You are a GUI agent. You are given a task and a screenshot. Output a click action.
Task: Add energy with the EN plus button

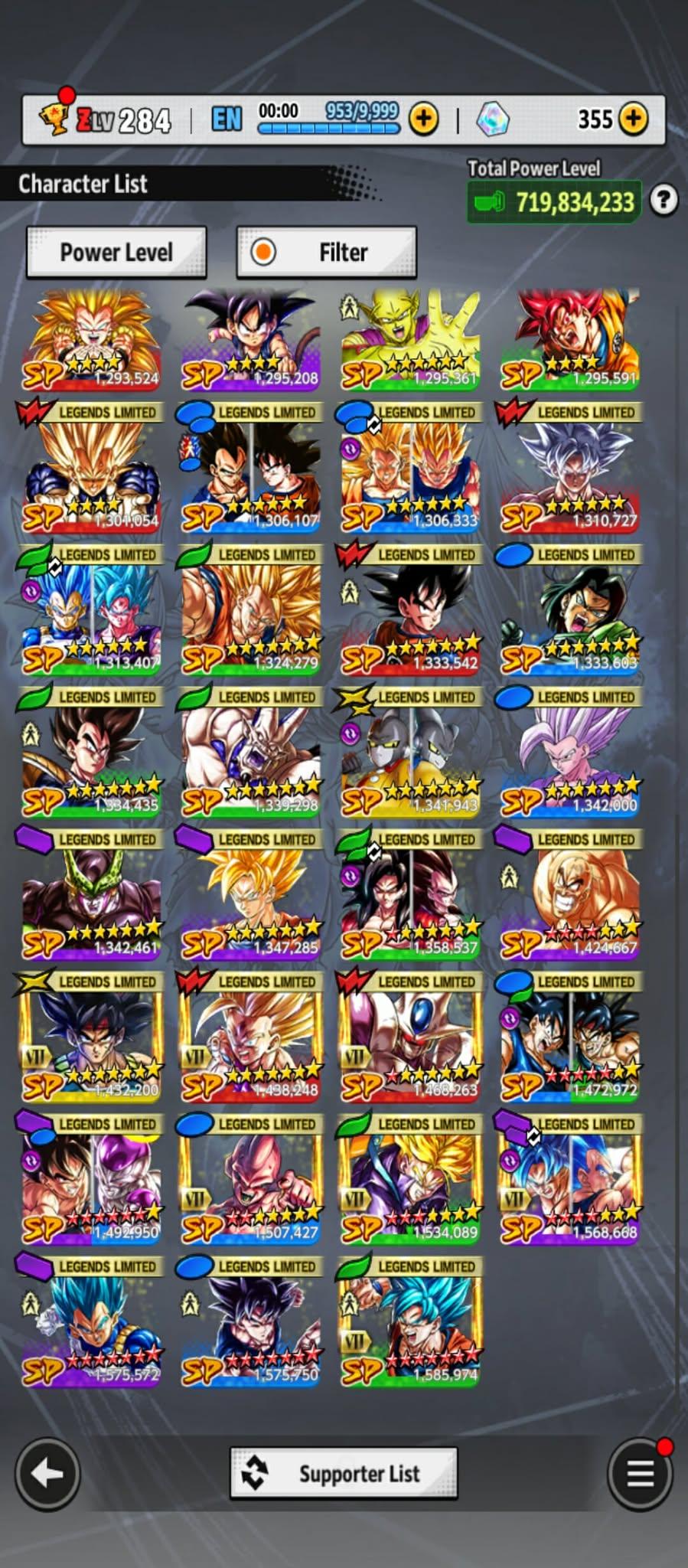pyautogui.click(x=424, y=119)
